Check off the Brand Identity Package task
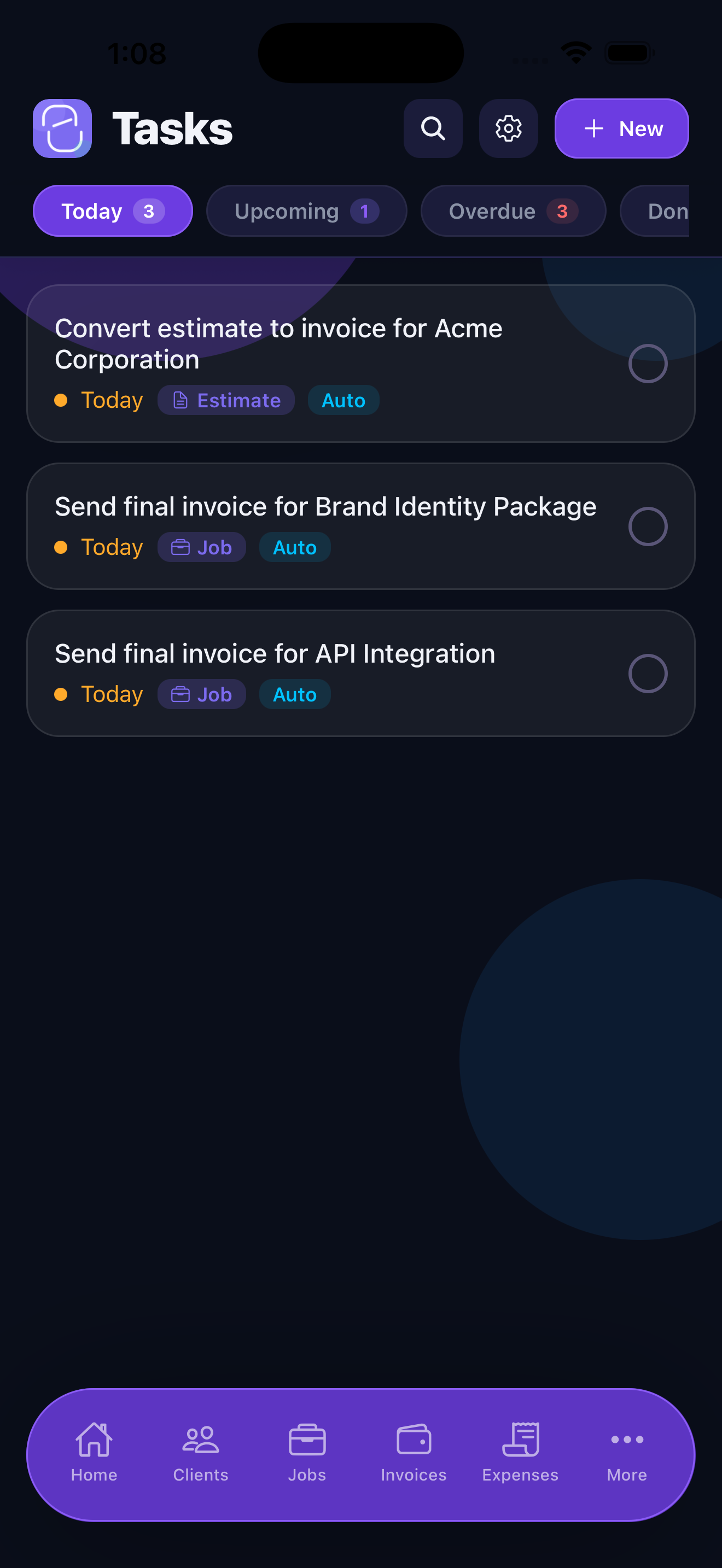 pyautogui.click(x=648, y=526)
